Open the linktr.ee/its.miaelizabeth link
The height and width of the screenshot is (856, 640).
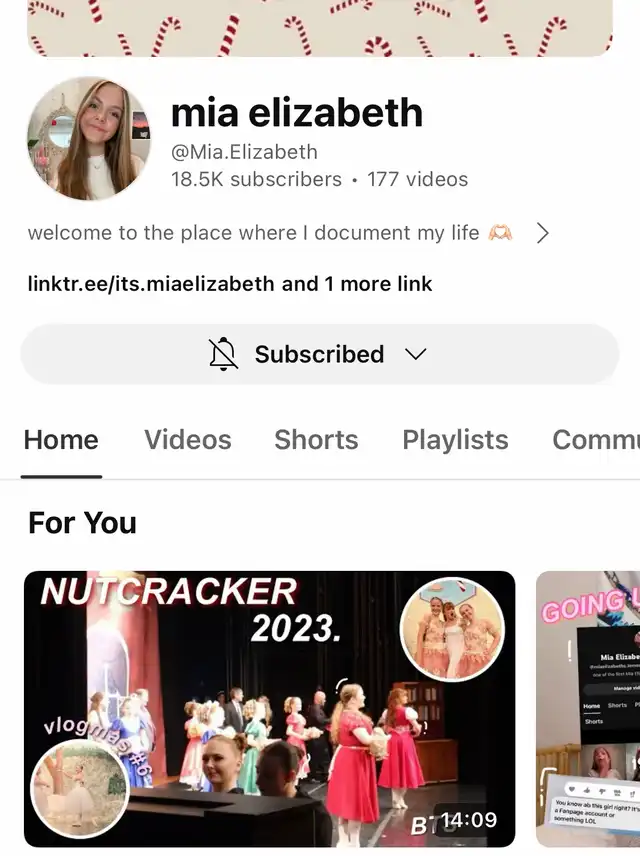(150, 284)
